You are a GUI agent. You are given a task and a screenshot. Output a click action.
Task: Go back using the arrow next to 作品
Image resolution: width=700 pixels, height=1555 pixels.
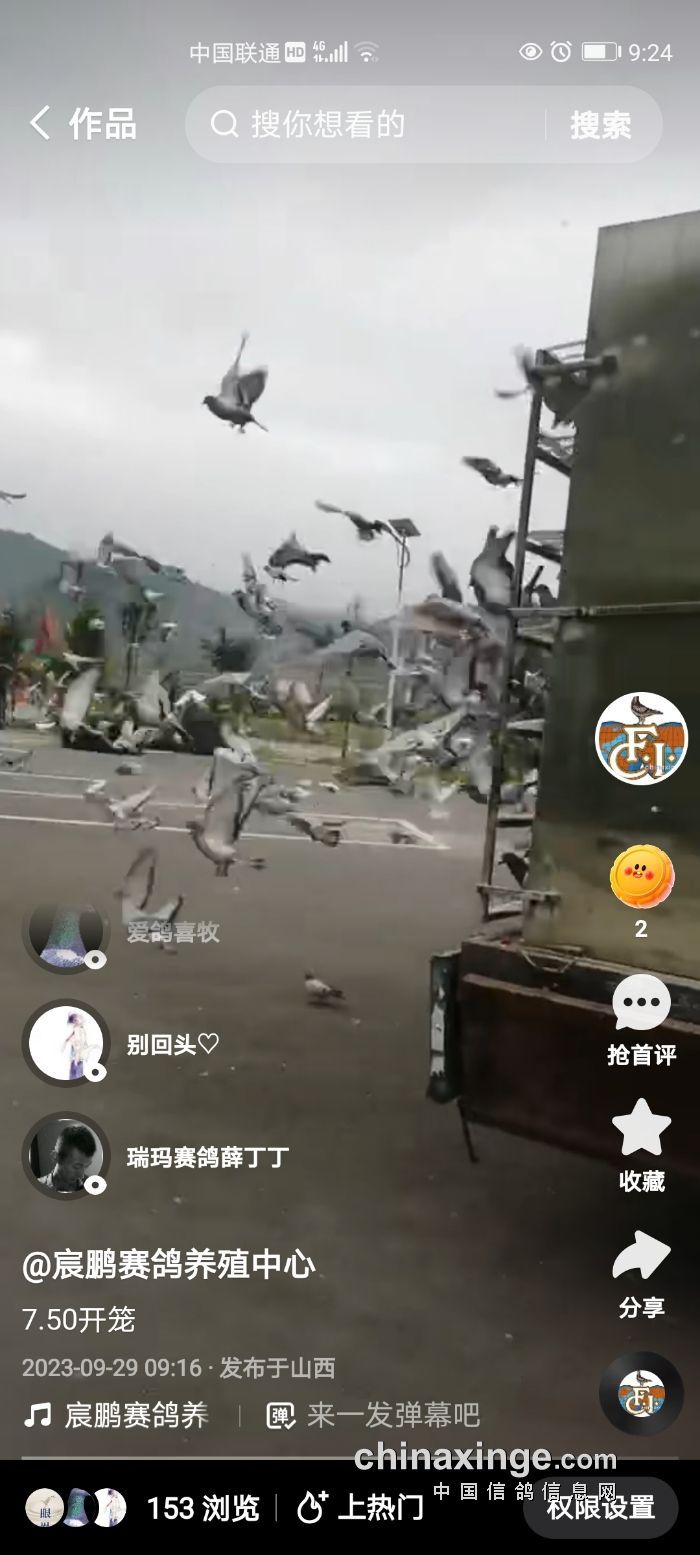40,124
